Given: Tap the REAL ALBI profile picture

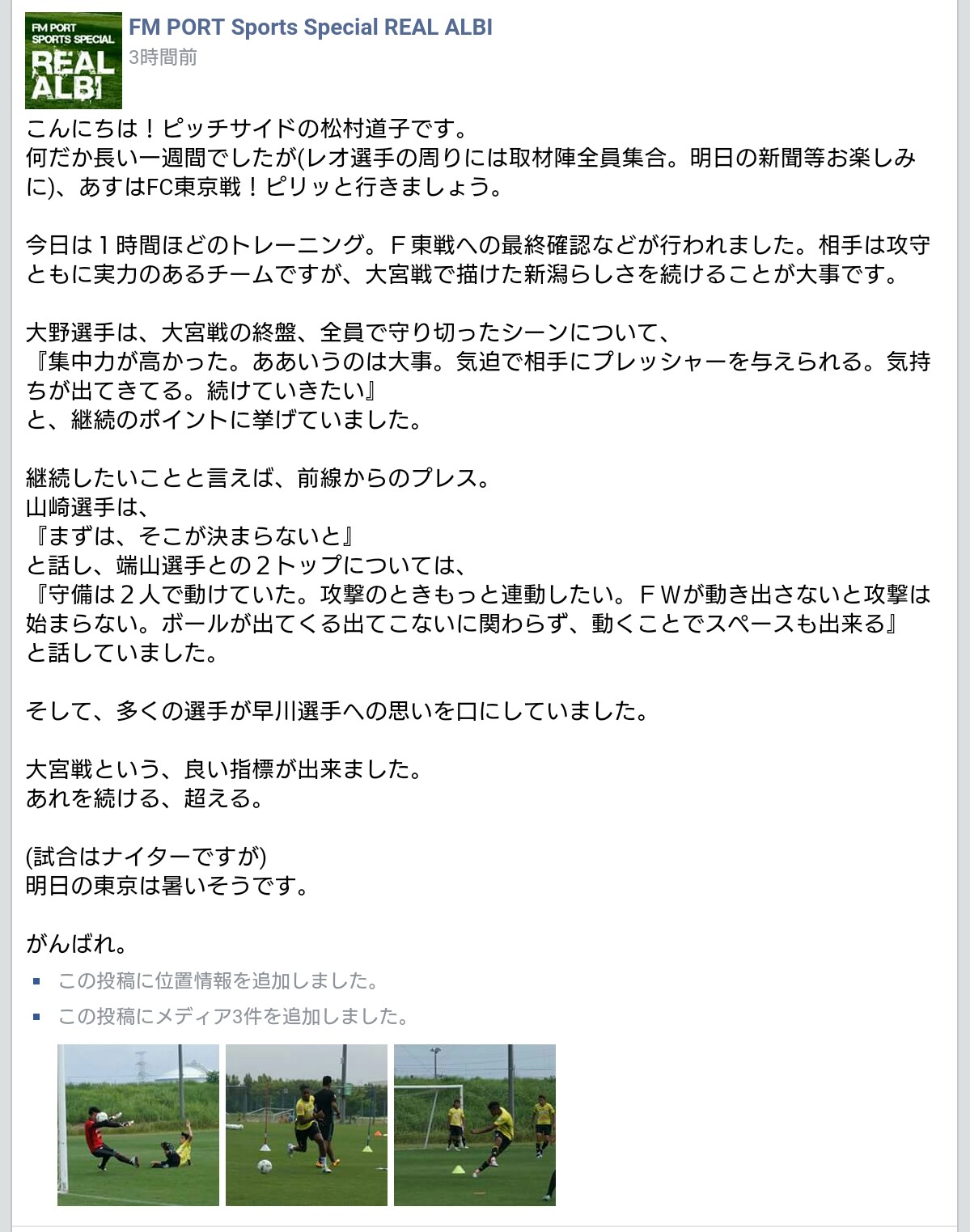Looking at the screenshot, I should point(74,61).
